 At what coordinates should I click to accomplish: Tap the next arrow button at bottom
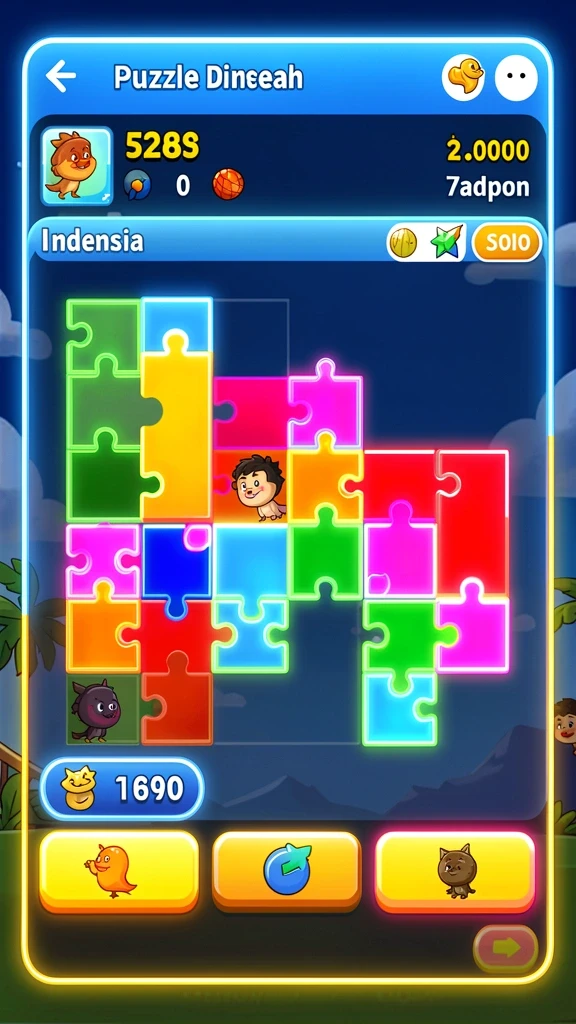pos(506,948)
